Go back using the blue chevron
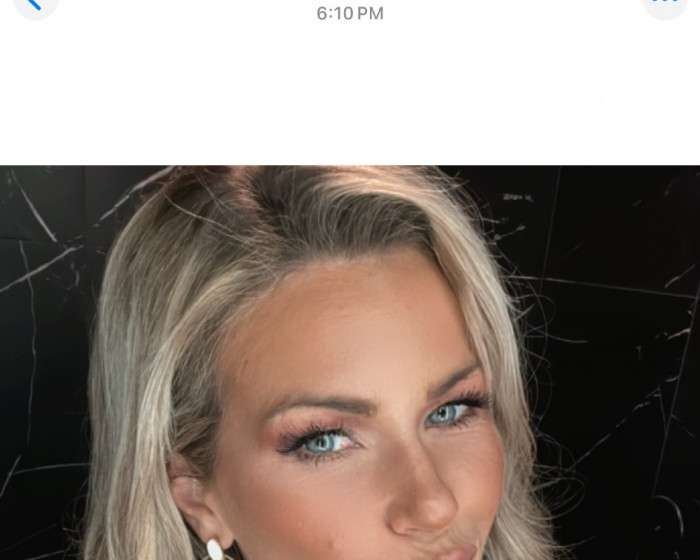700x560 pixels. pos(35,4)
